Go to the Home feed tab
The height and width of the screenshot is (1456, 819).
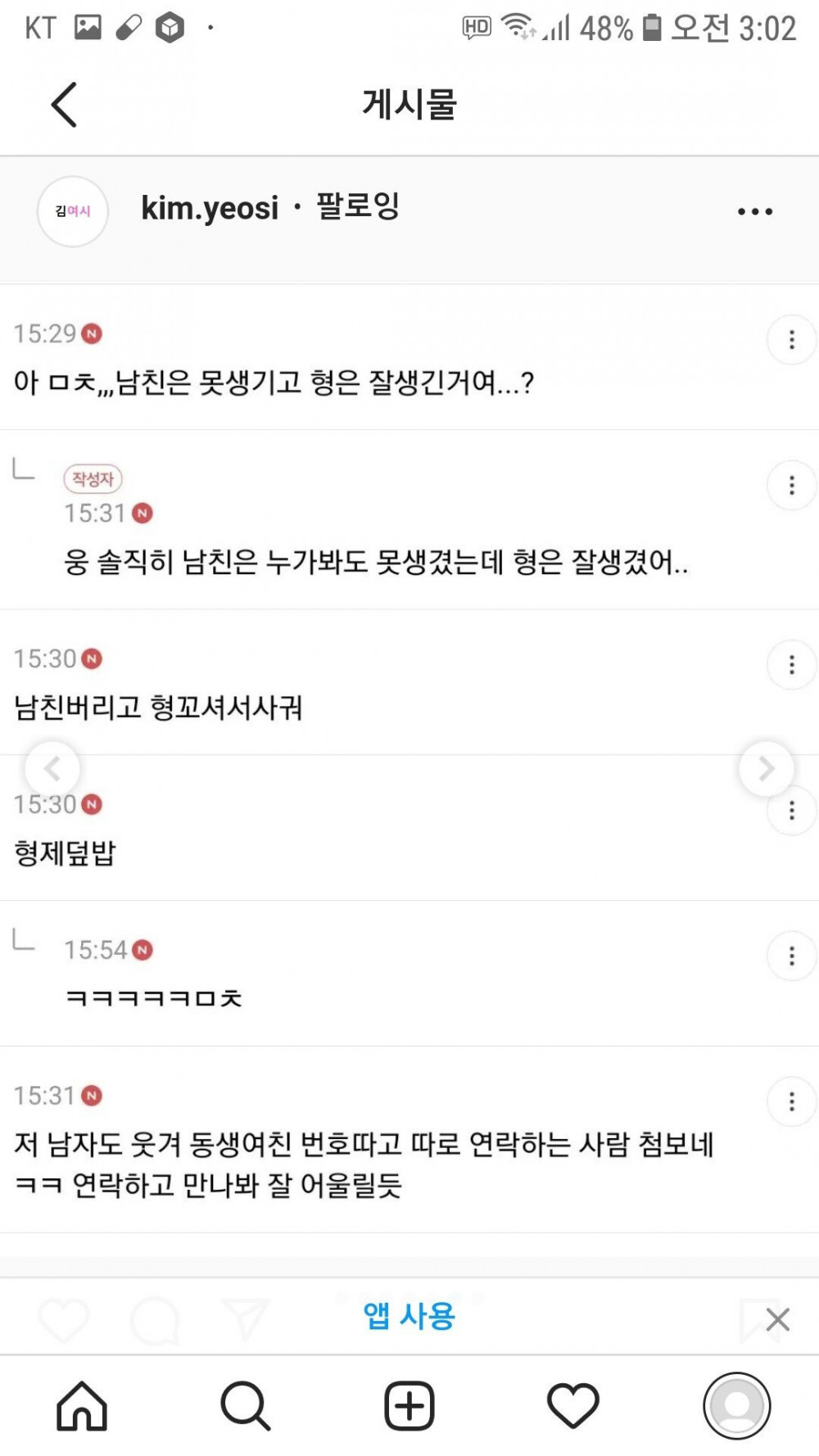(x=82, y=1406)
